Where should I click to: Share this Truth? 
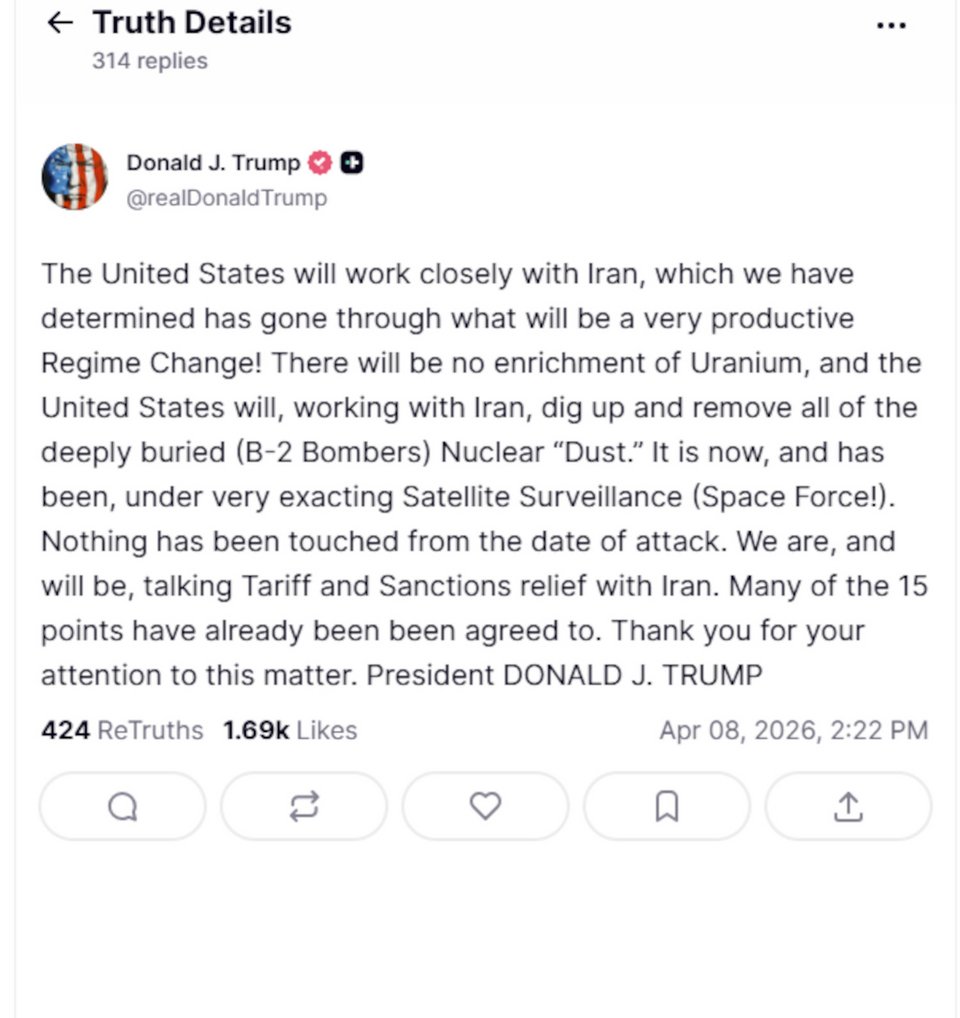848,806
